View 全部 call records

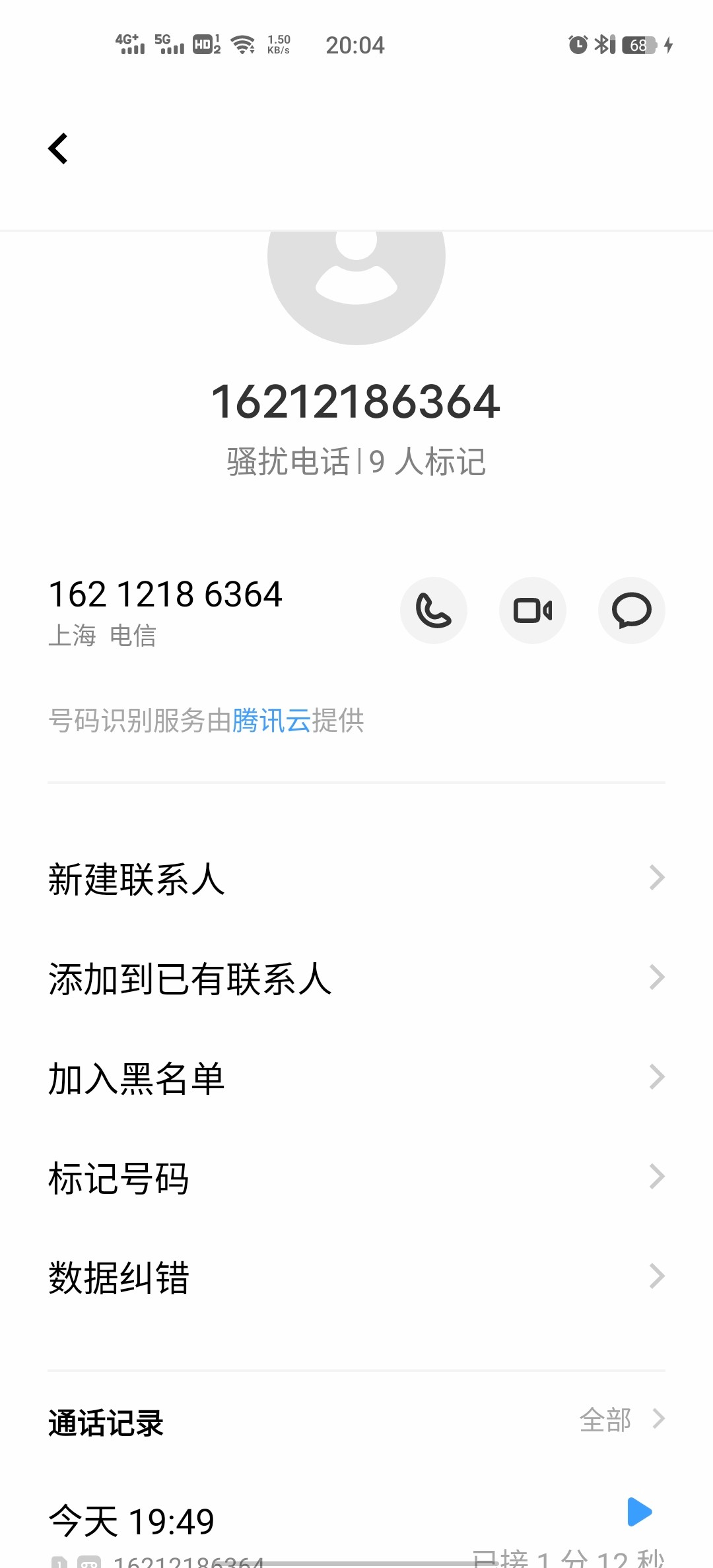pyautogui.click(x=621, y=1420)
